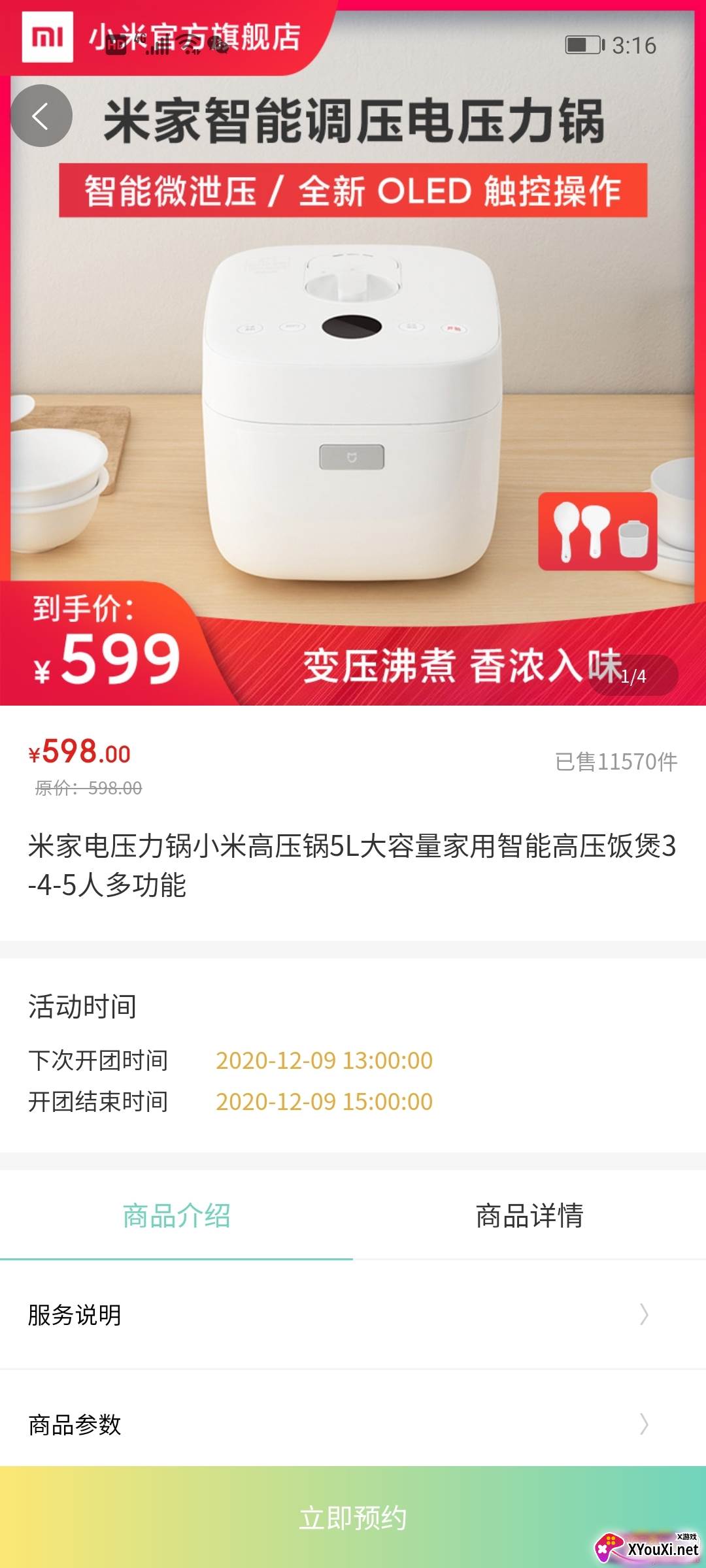Tap the back arrow over the product image

(41, 115)
